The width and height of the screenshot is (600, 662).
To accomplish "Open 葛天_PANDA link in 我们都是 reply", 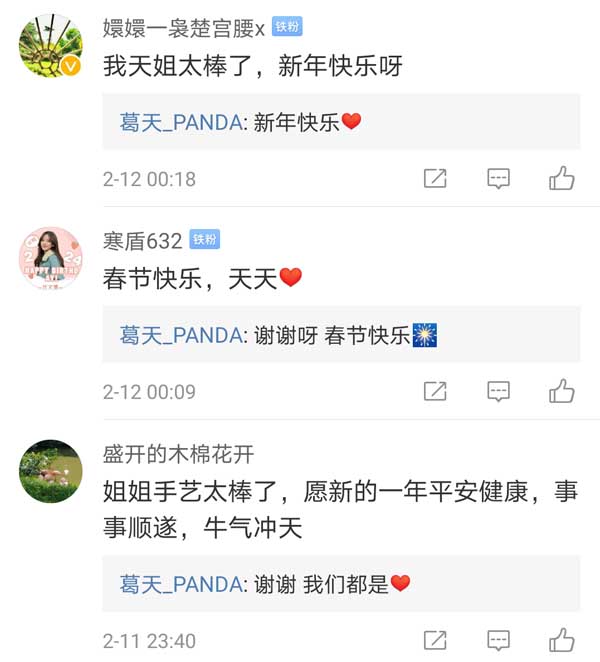I will point(181,584).
